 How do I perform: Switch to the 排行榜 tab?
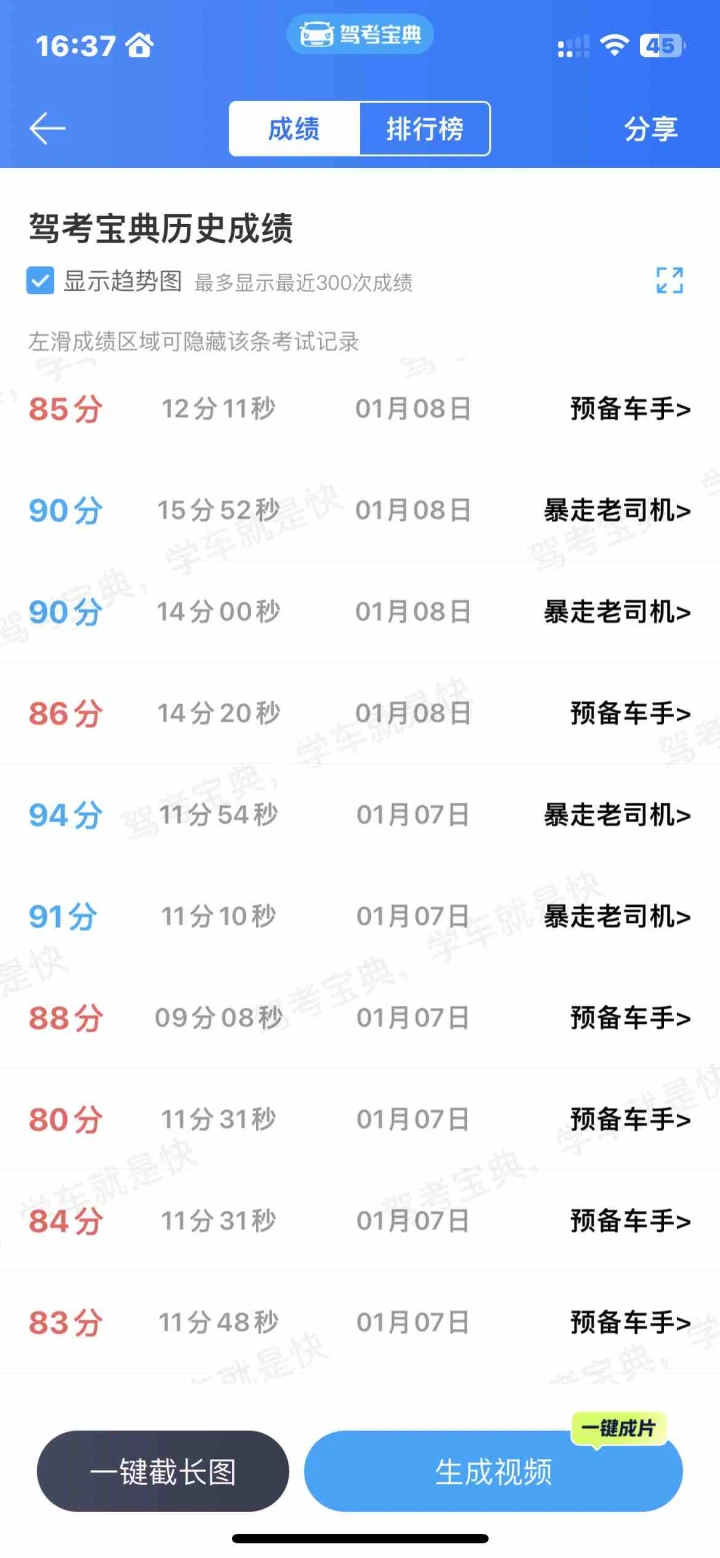coord(425,129)
